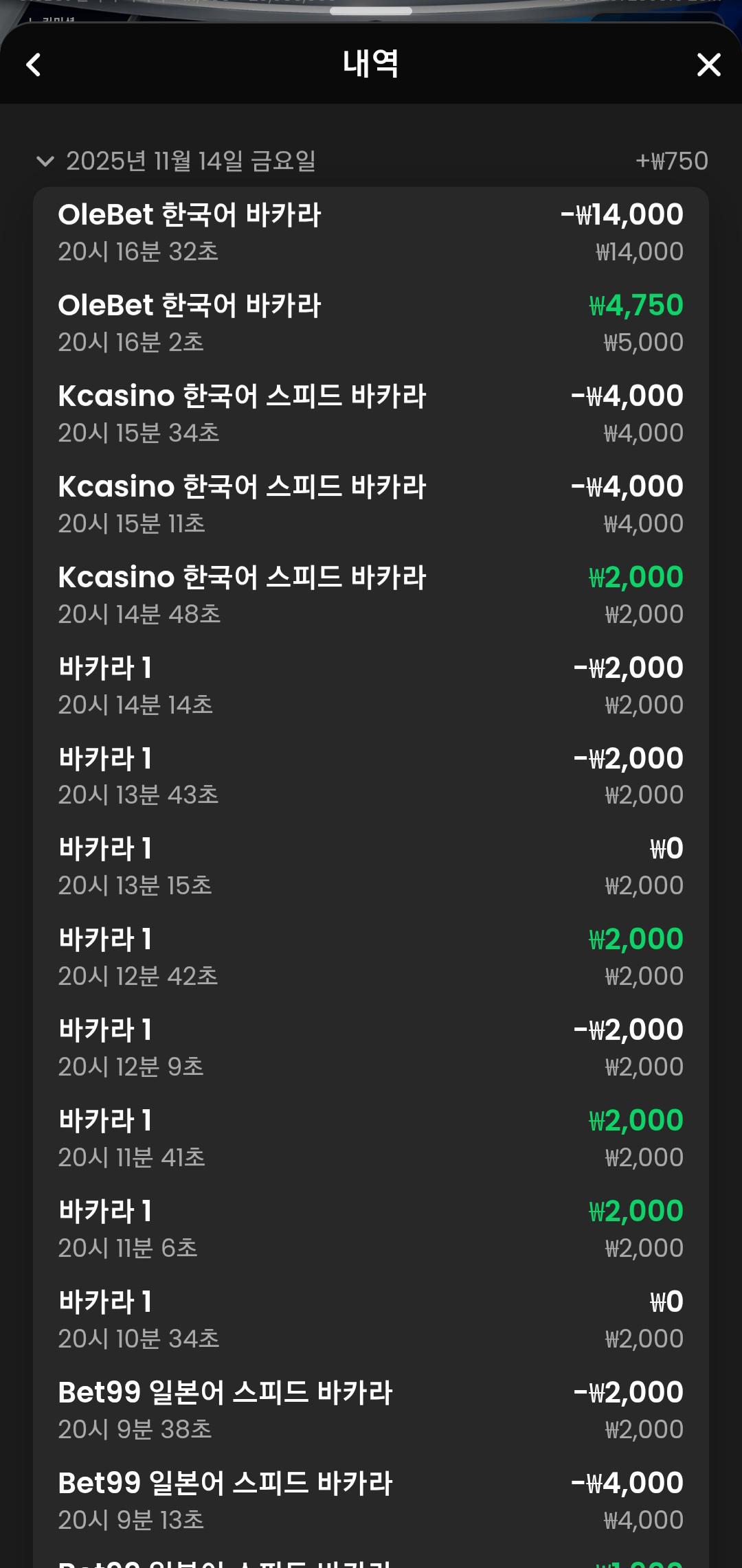Open Kcasino 스피드 바카라 entry at 20시 14분 48초
This screenshot has height=1568, width=742.
371,595
